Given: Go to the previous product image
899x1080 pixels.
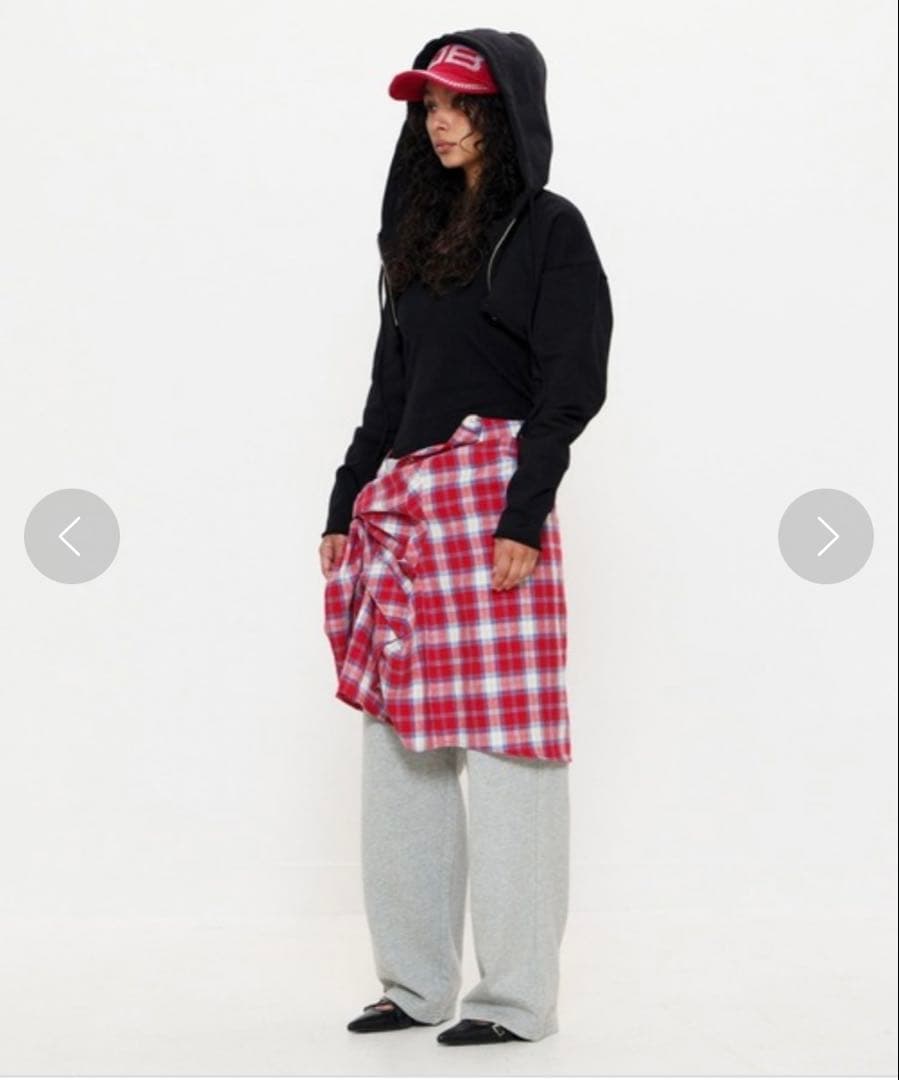Looking at the screenshot, I should 71,536.
